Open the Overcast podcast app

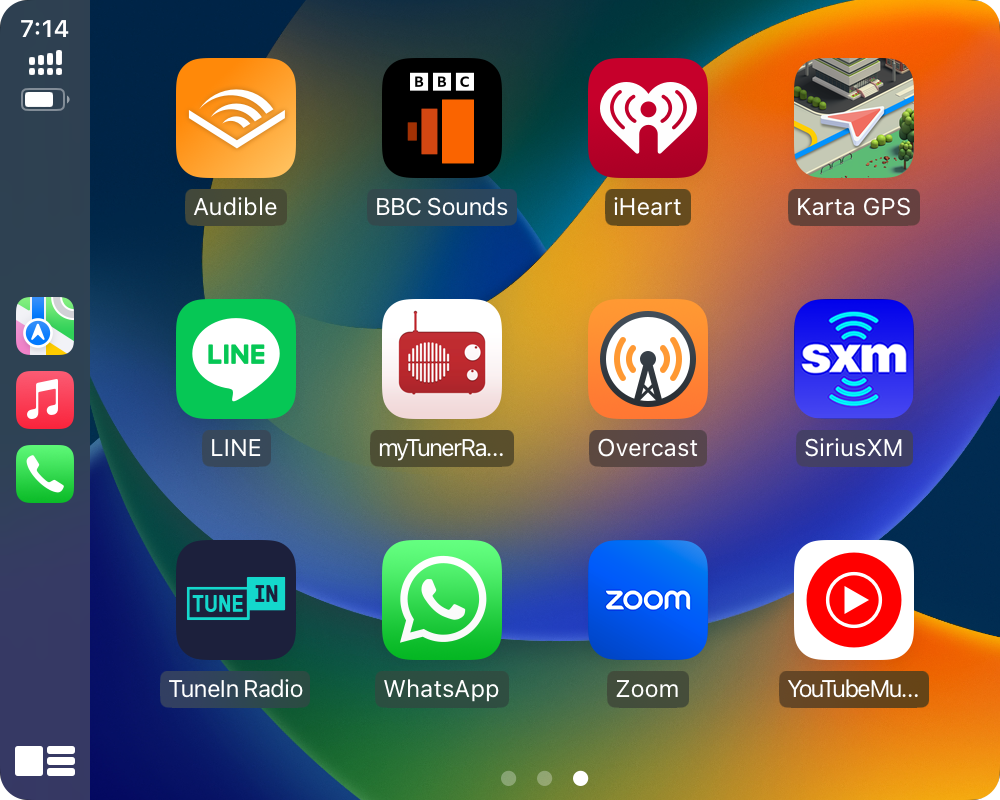click(x=648, y=359)
